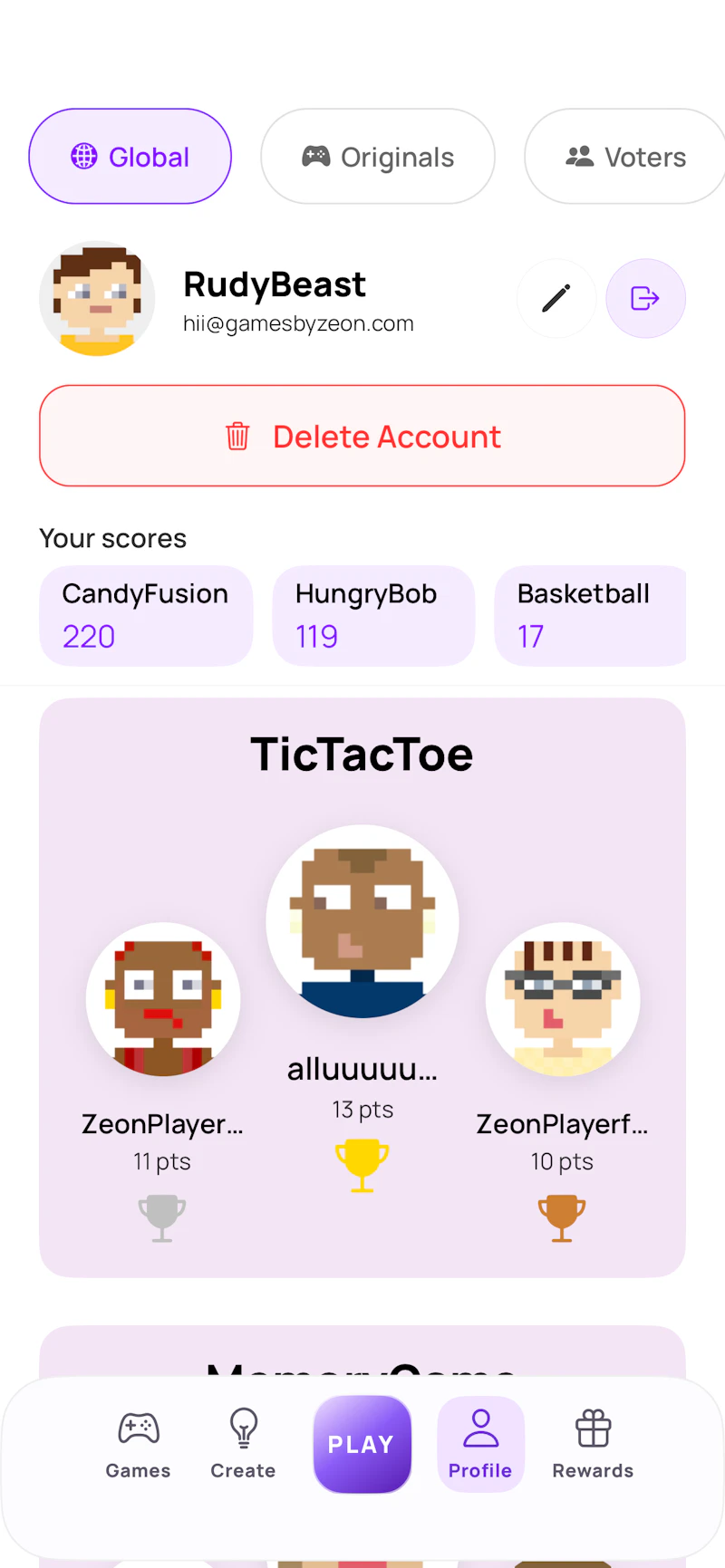This screenshot has width=725, height=1568.
Task: Go to the Games tab
Action: pyautogui.click(x=139, y=1445)
